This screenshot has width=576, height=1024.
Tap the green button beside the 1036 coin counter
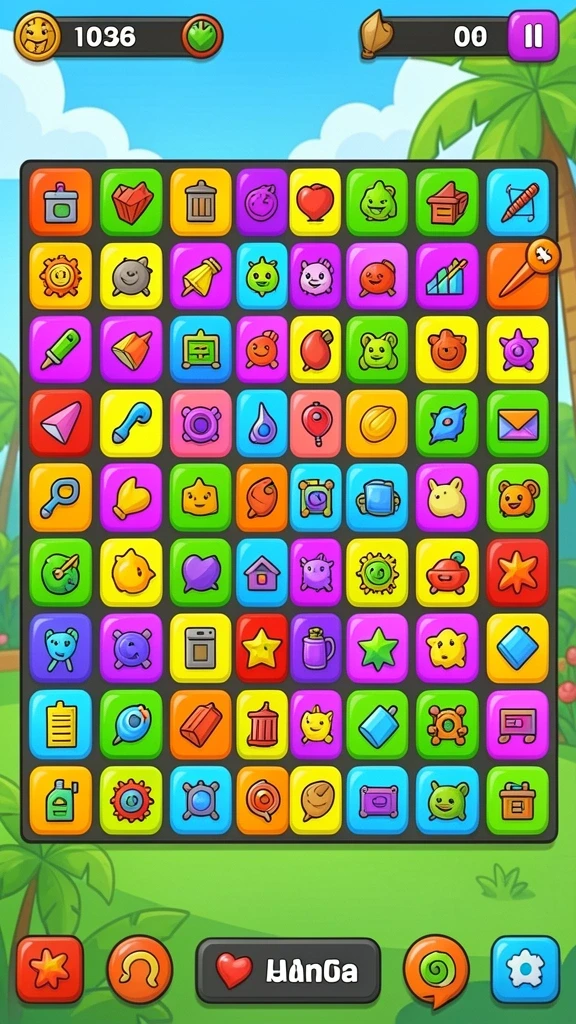202,36
